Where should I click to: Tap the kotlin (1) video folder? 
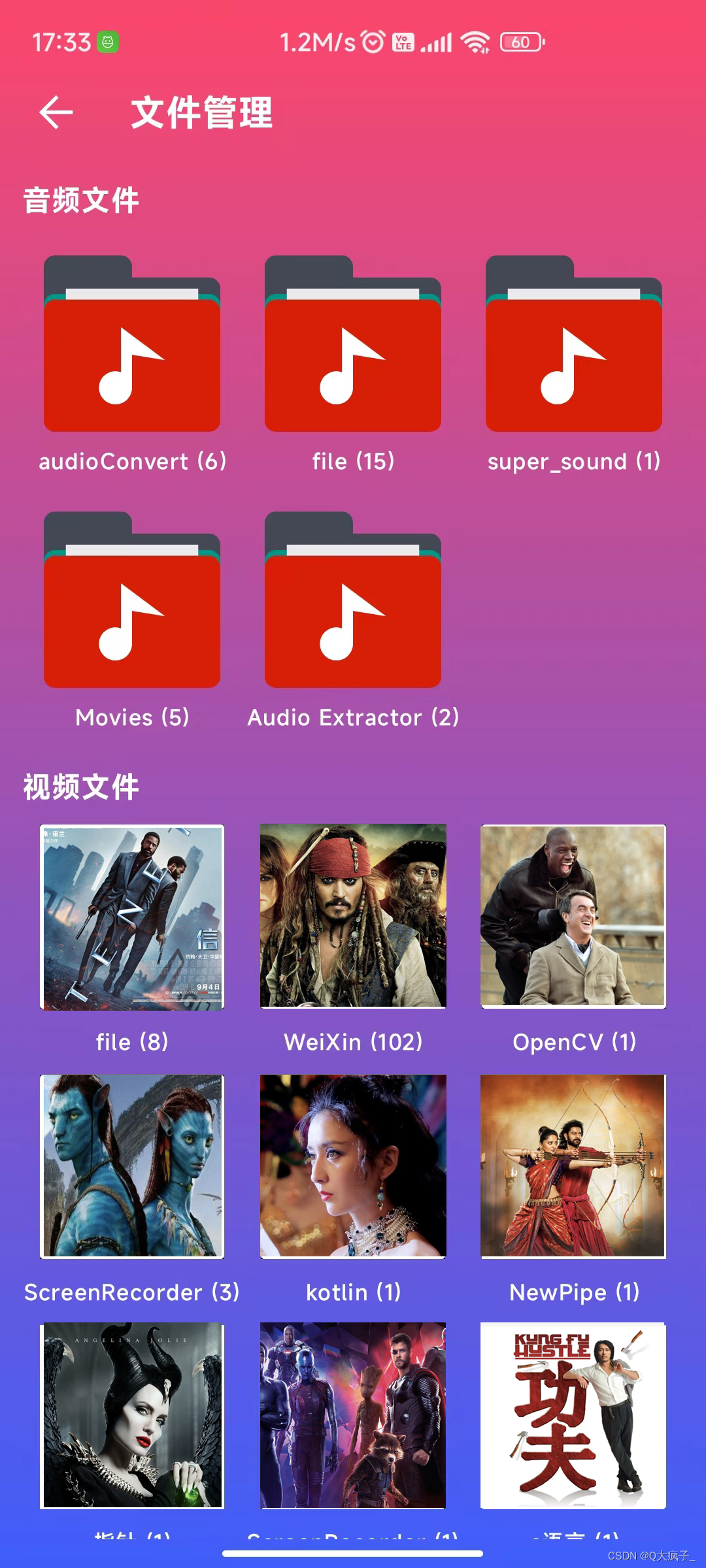(x=353, y=1166)
